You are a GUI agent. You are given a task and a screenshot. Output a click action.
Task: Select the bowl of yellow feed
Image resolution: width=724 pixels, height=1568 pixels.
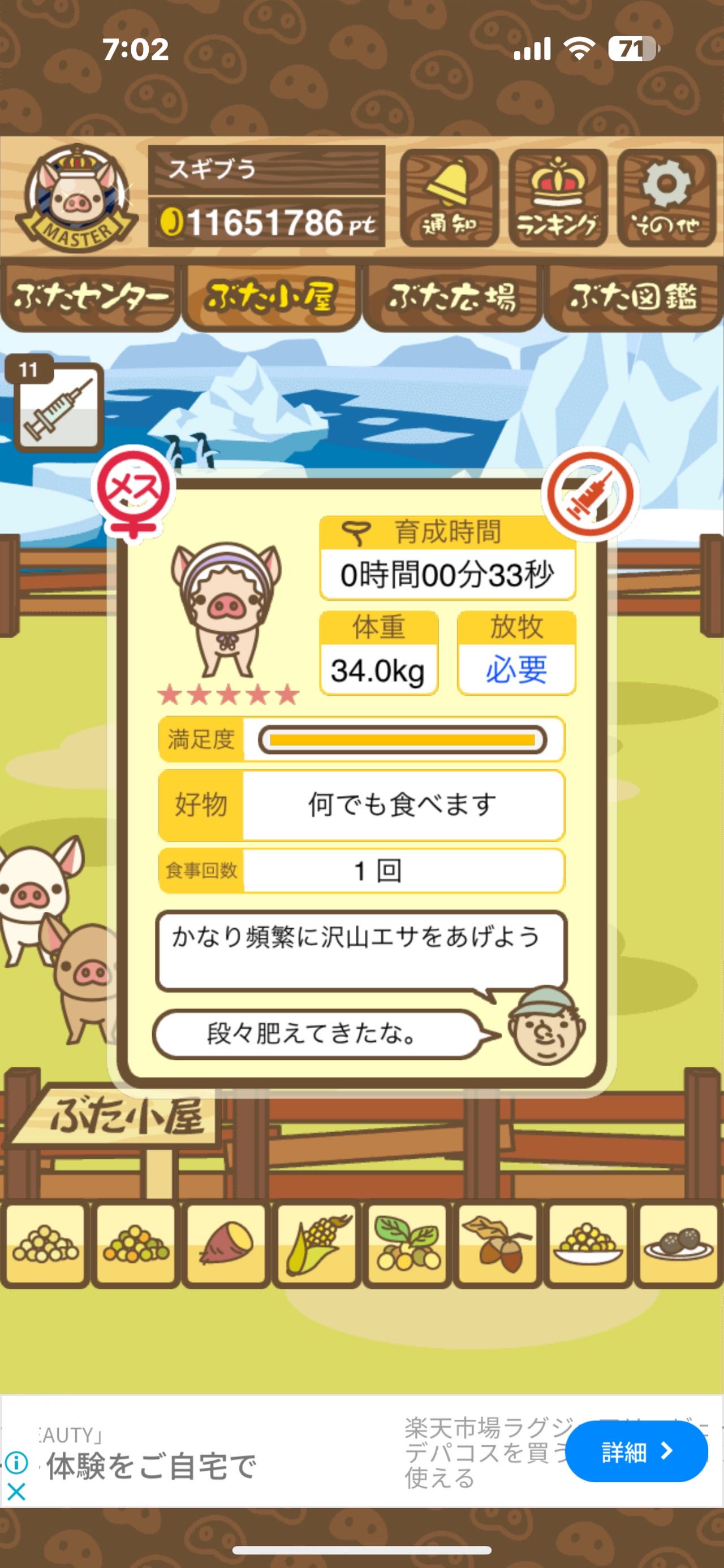pos(588,1245)
